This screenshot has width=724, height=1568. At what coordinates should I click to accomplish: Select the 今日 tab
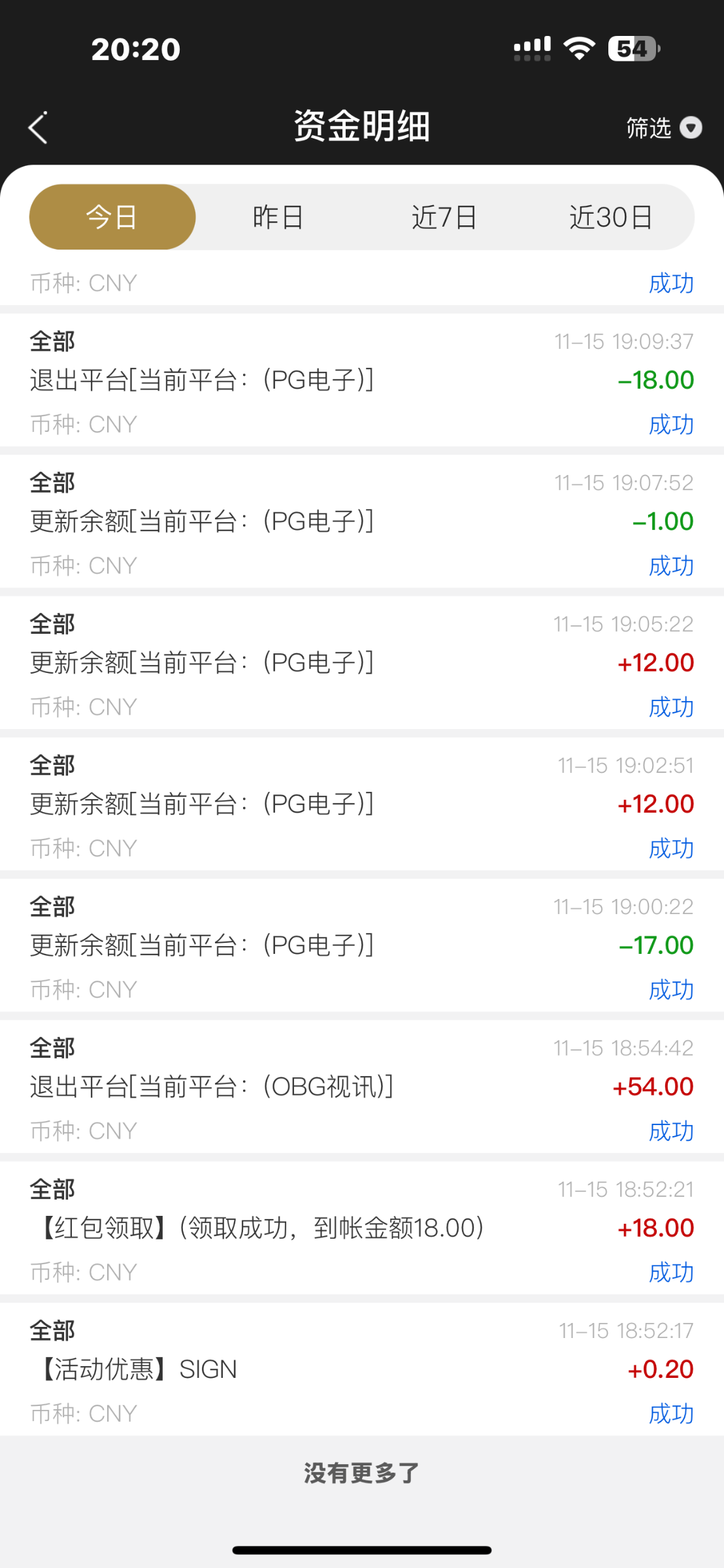click(112, 217)
